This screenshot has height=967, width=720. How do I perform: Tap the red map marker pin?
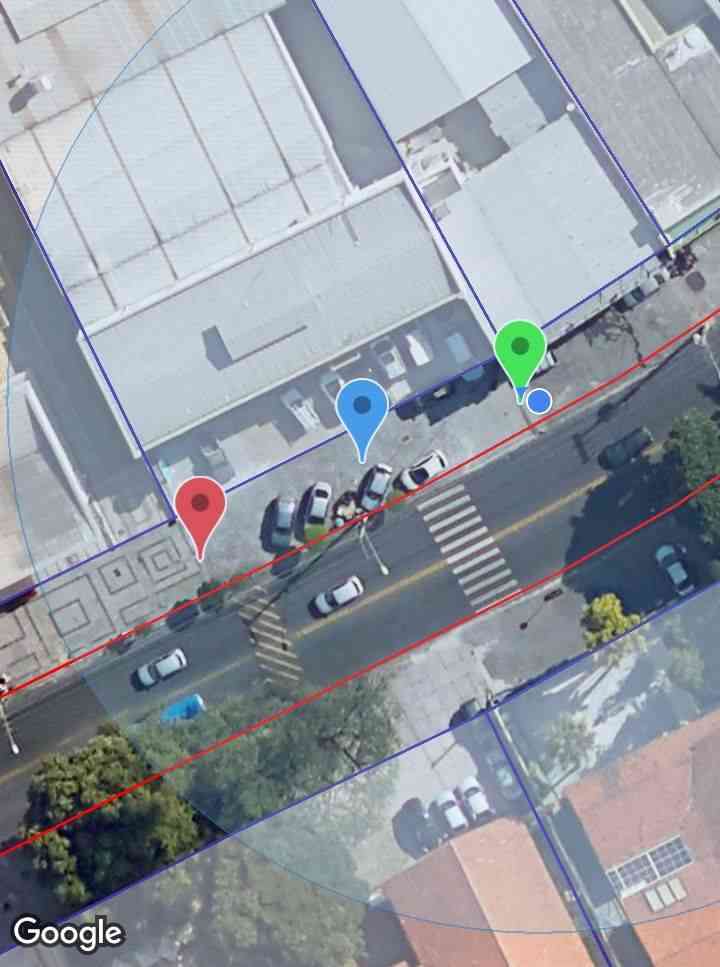coord(200,505)
